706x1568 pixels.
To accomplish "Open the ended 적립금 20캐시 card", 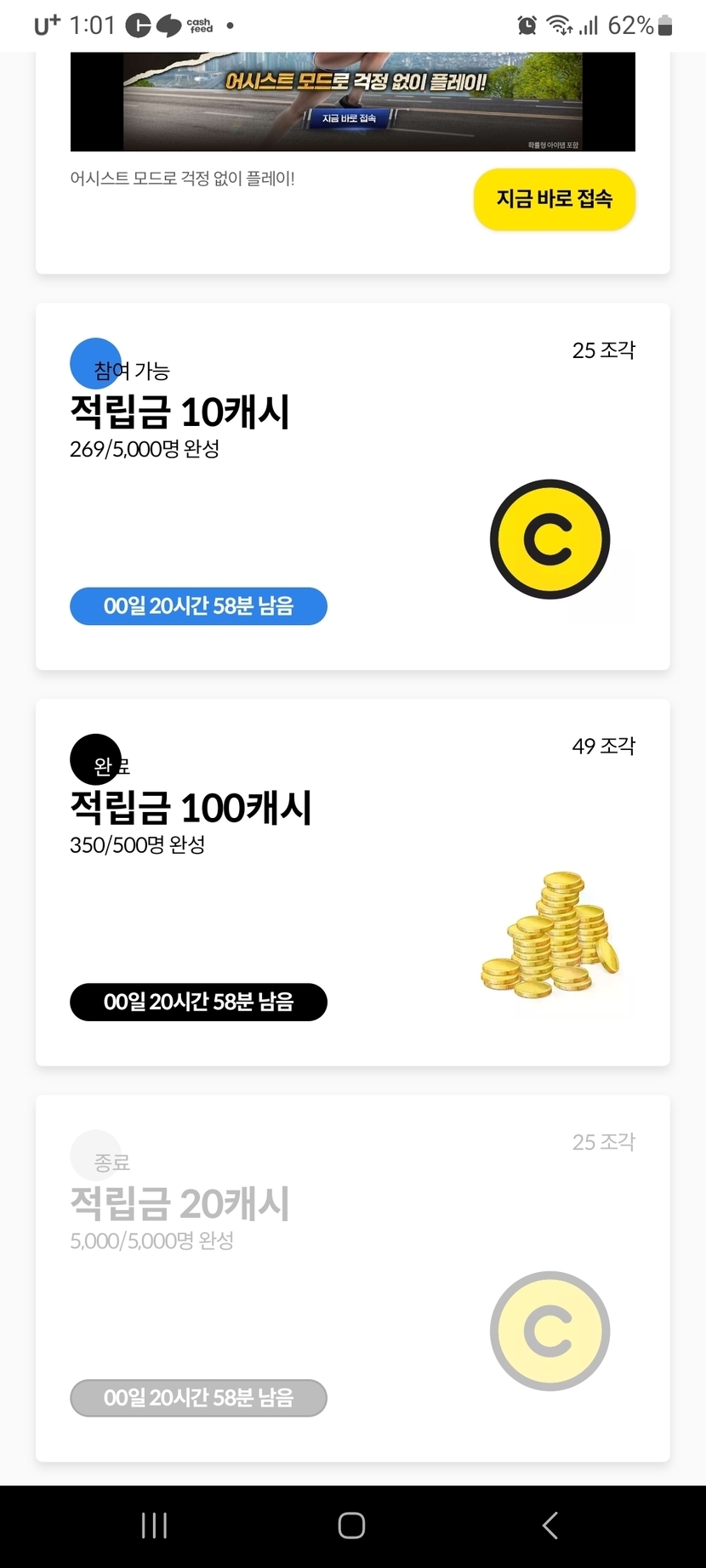I will tap(352, 1278).
